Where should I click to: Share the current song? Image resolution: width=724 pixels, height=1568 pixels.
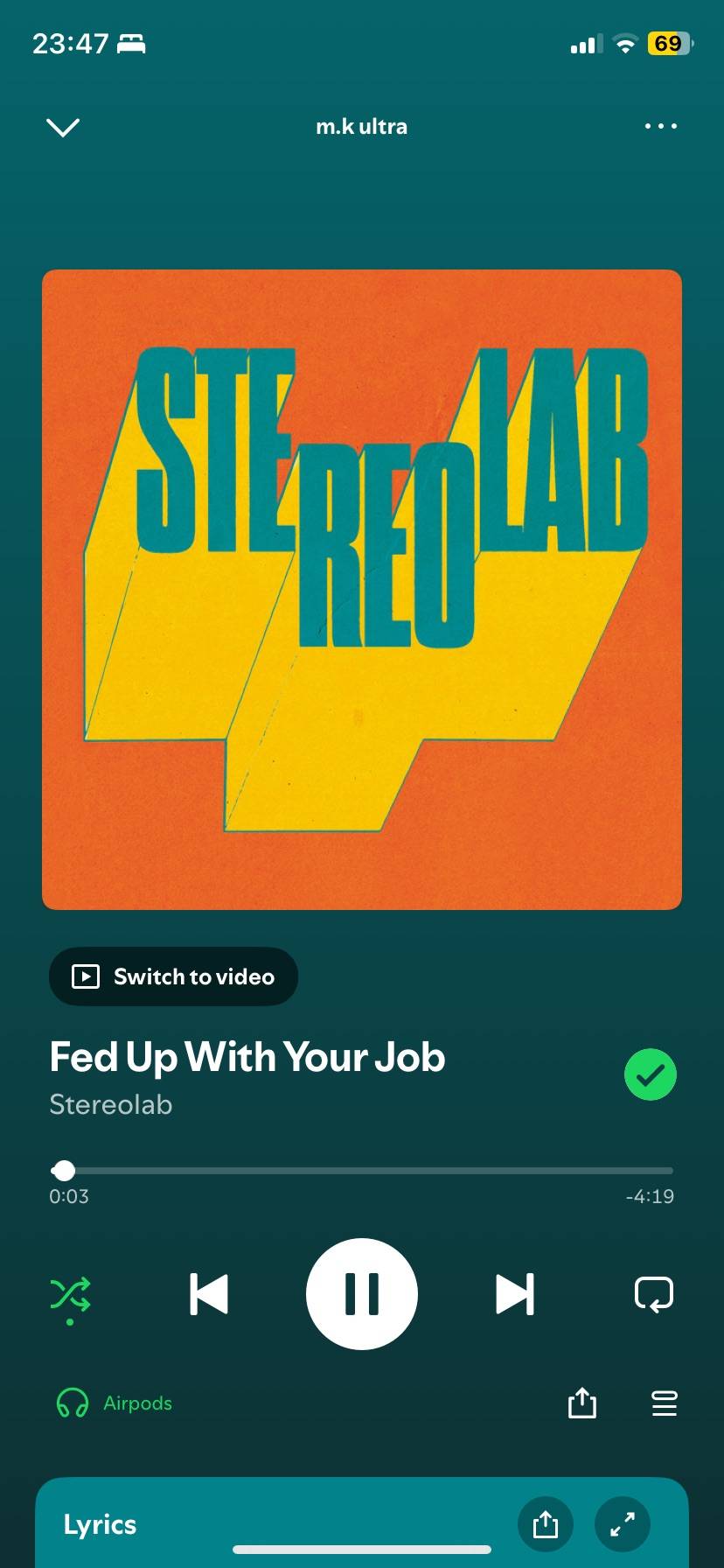pyautogui.click(x=582, y=1403)
